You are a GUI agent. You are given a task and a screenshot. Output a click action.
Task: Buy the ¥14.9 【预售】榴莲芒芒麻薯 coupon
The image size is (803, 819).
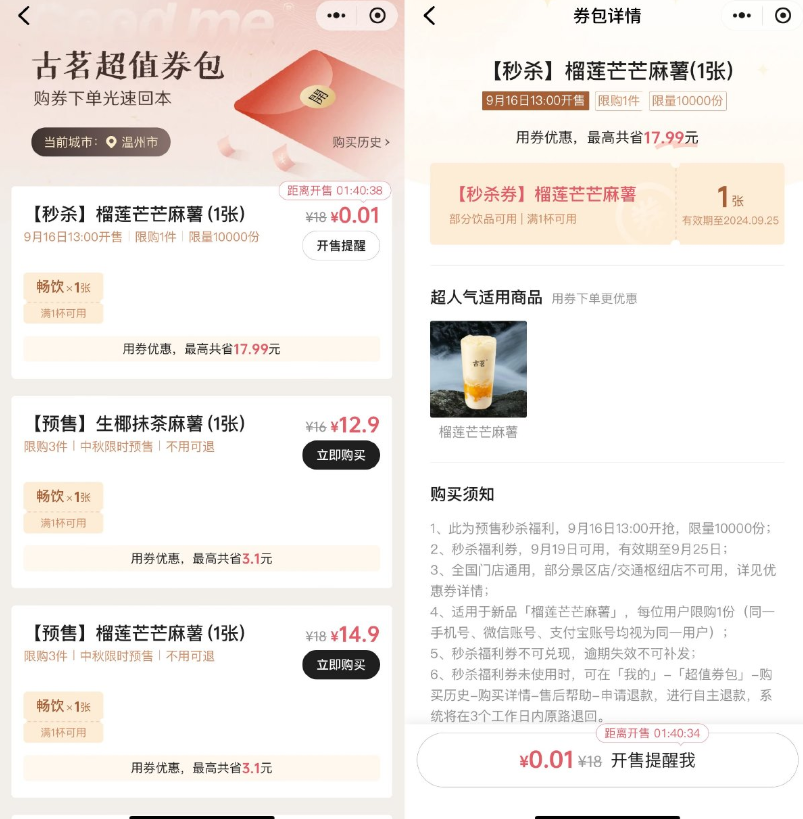click(x=341, y=665)
